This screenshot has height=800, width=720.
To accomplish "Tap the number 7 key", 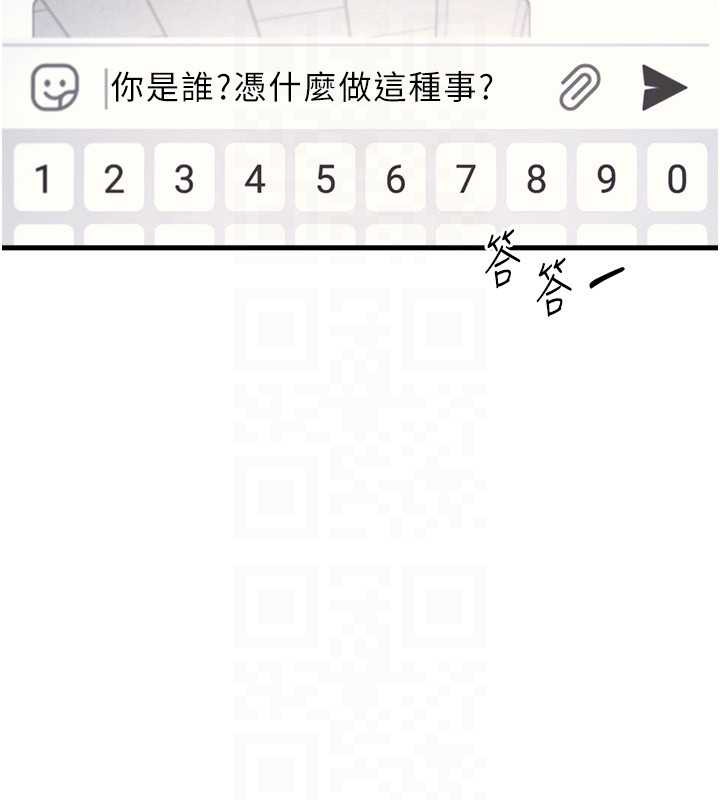I will coord(464,179).
